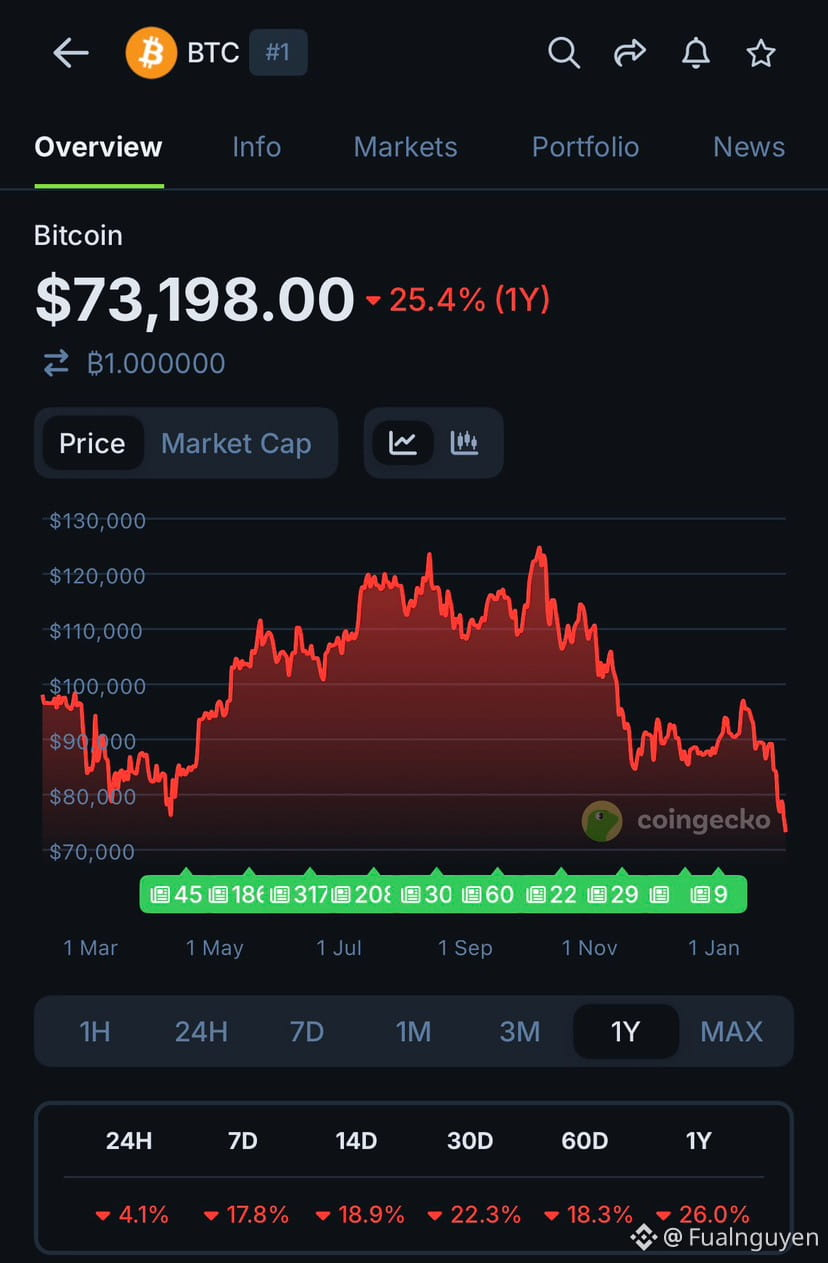Select Market Cap chart mode
The width and height of the screenshot is (828, 1263).
[236, 443]
